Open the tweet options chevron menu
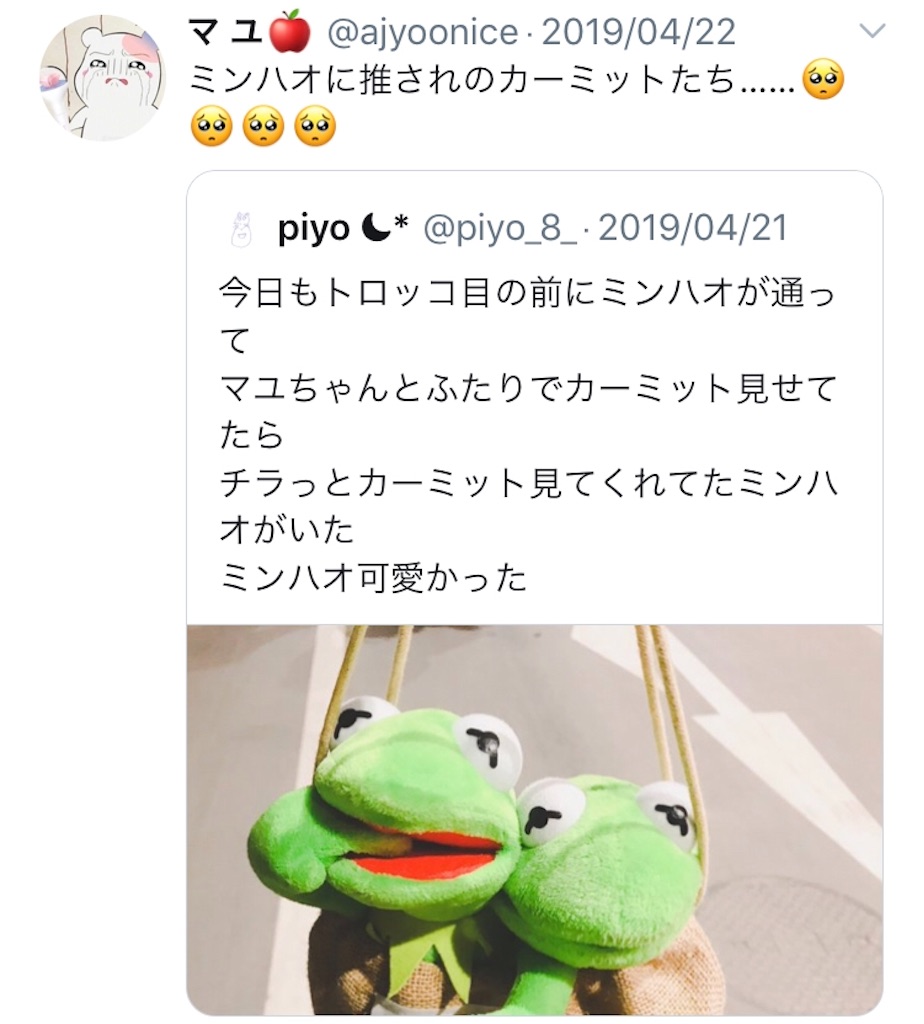Image resolution: width=924 pixels, height=1024 pixels. (872, 32)
